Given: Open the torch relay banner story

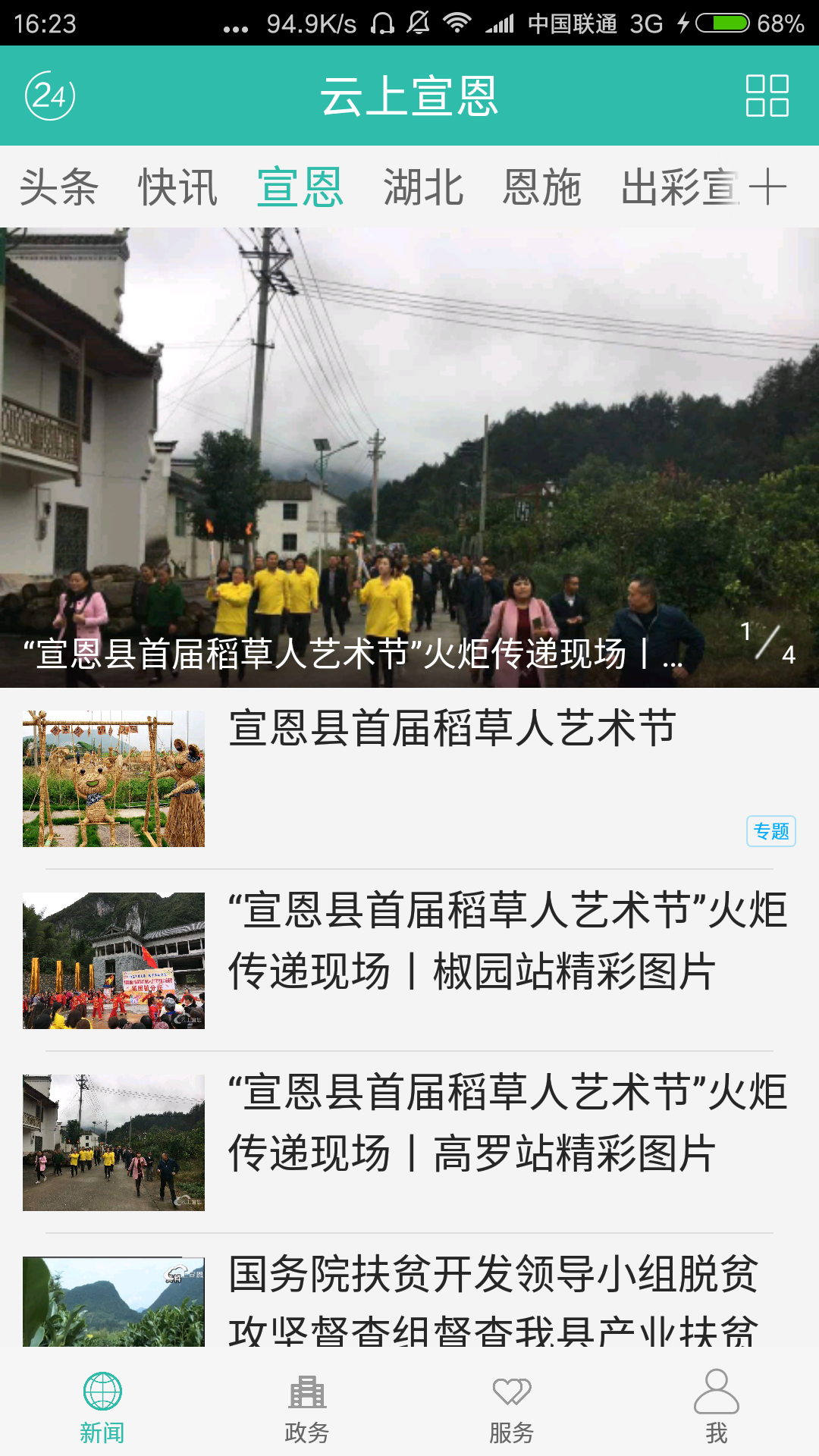Looking at the screenshot, I should [409, 458].
